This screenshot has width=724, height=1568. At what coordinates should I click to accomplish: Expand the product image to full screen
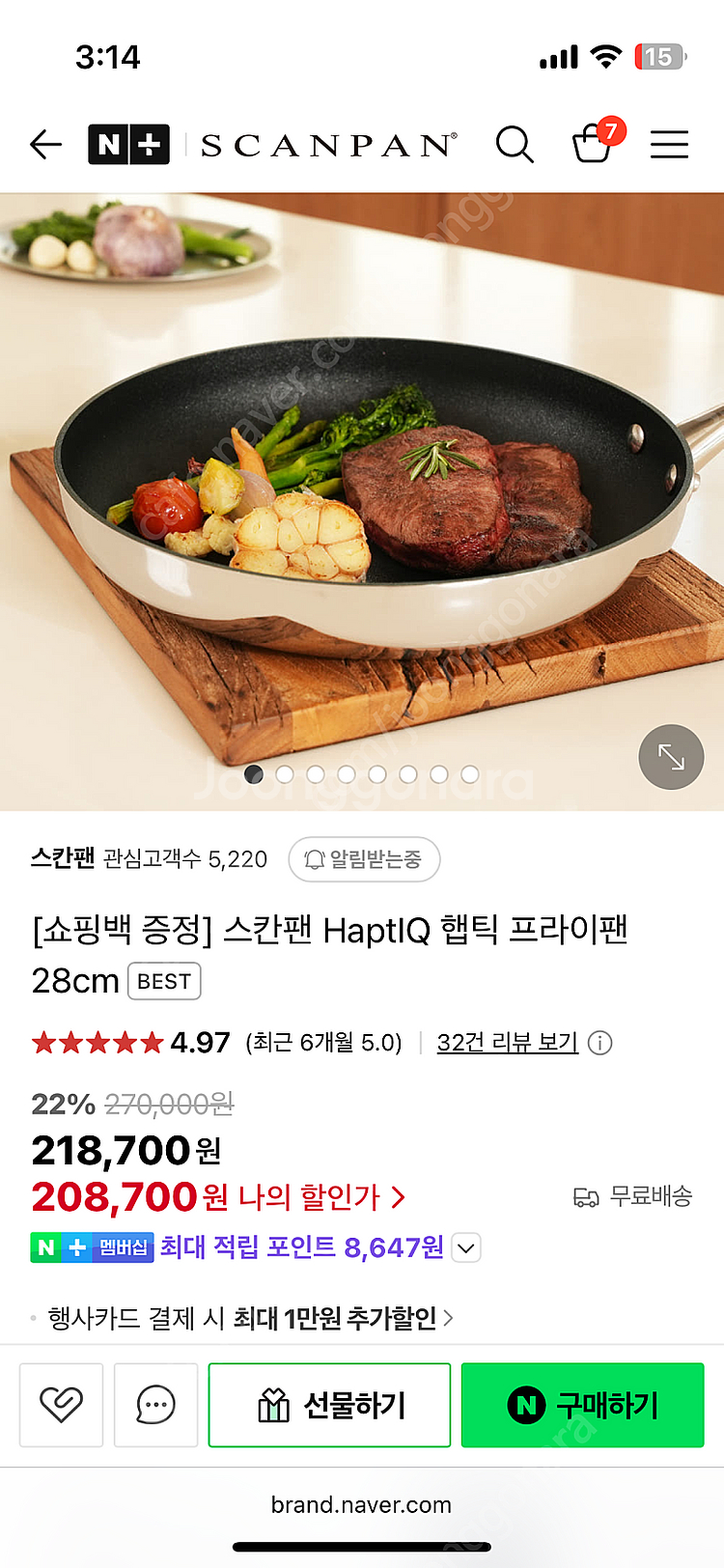coord(671,757)
